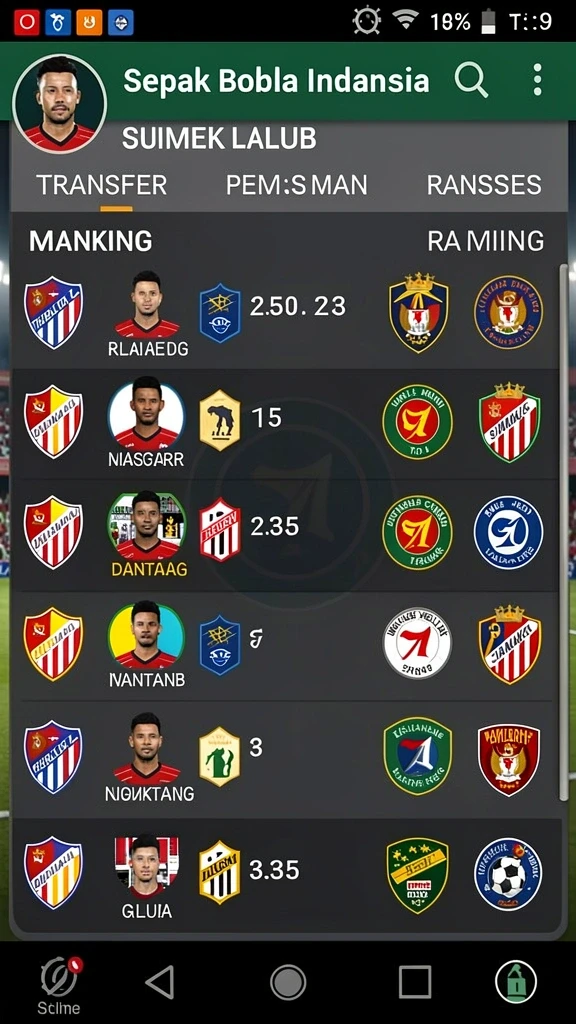576x1024 pixels.
Task: Open the profile avatar in header
Action: pos(59,104)
